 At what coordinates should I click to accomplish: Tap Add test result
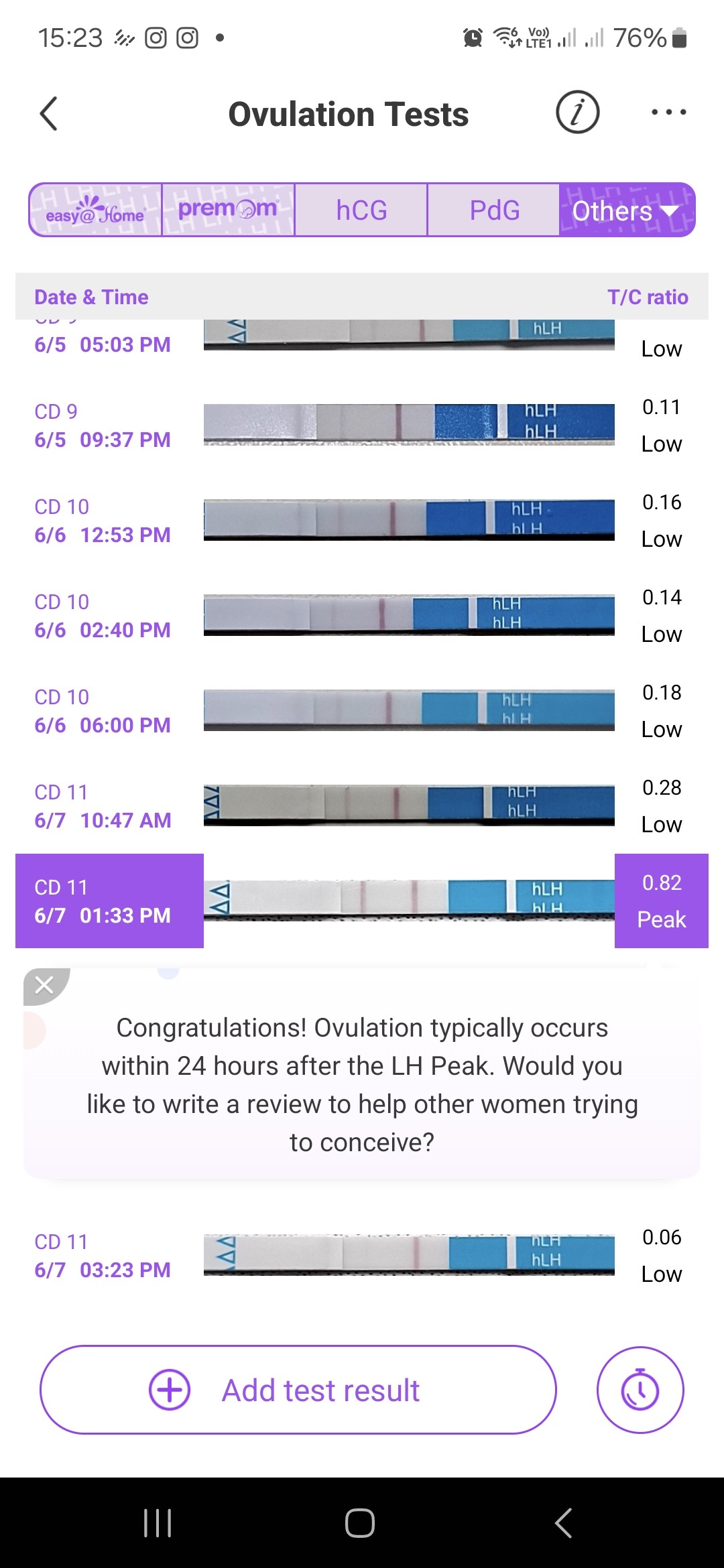[x=298, y=1390]
